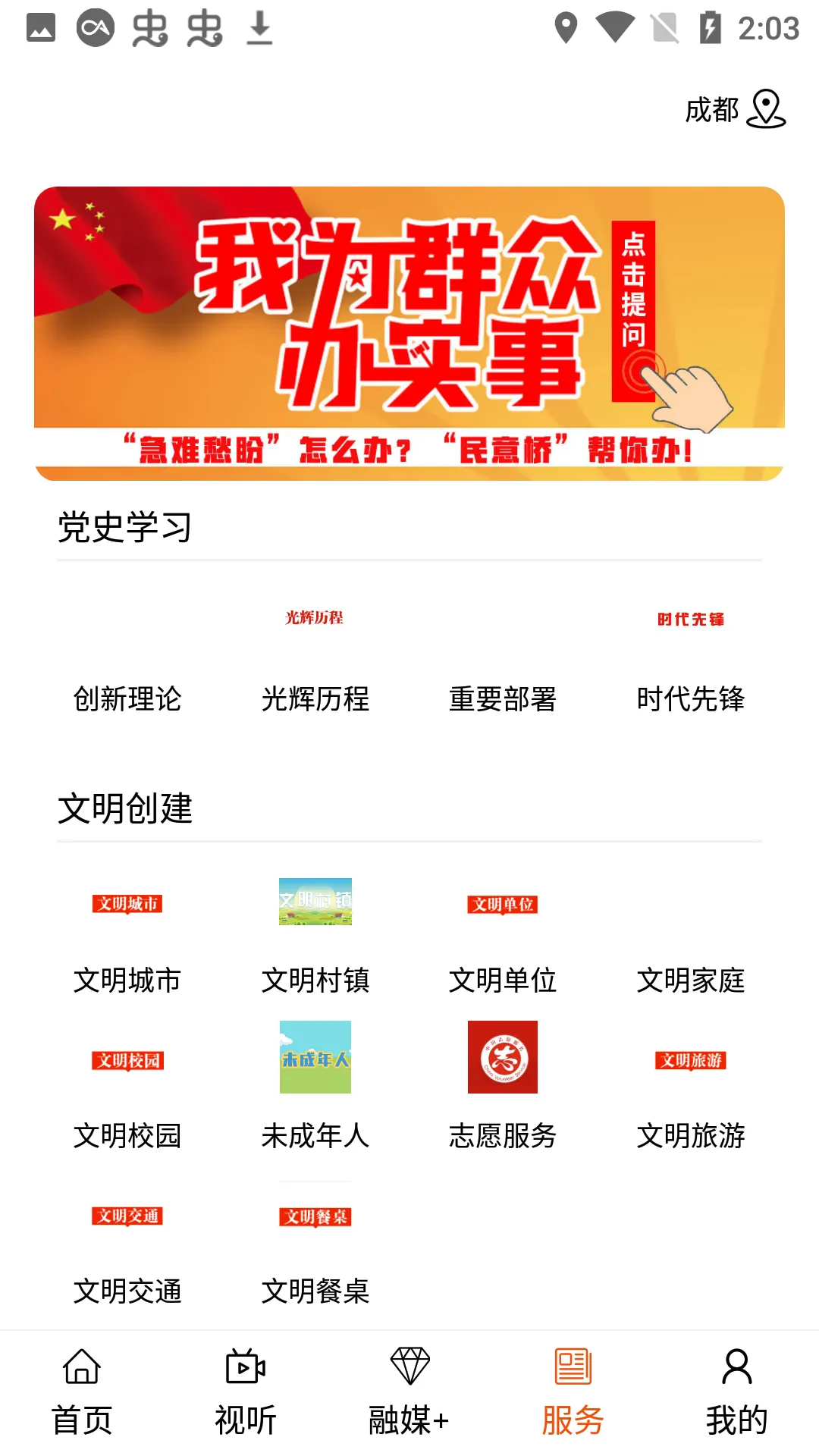Switch to the 融媒+ tab

point(409,1392)
